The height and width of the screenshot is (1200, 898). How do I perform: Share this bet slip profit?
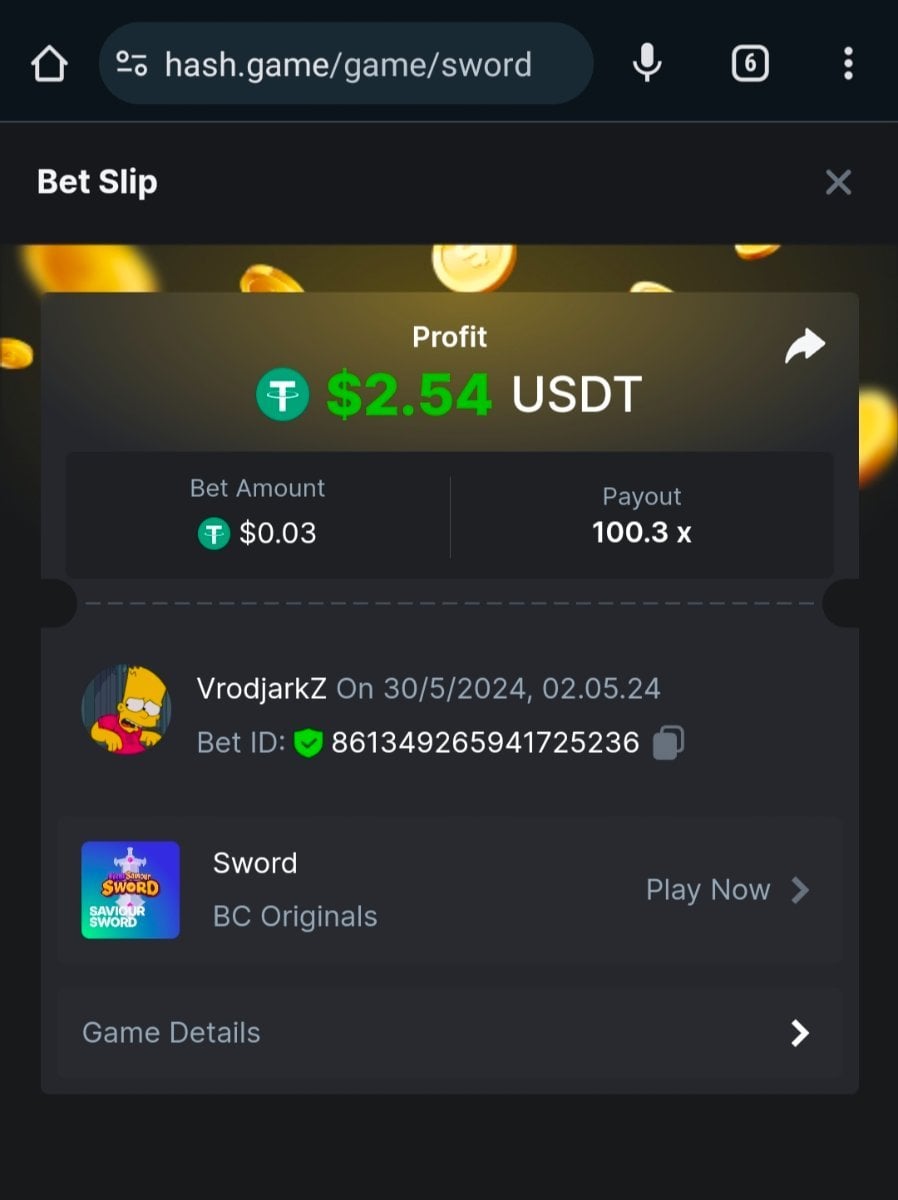pos(804,346)
